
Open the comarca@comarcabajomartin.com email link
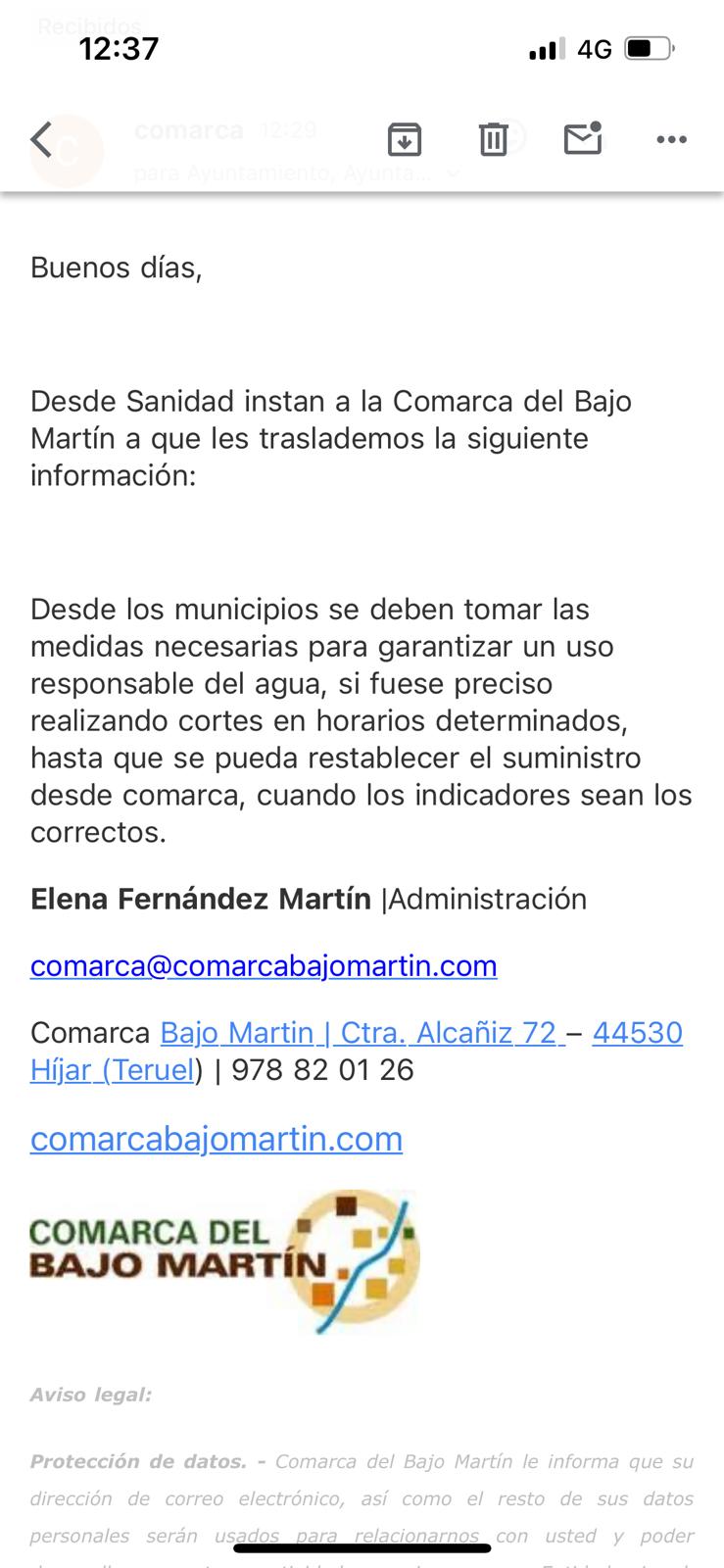[x=264, y=965]
